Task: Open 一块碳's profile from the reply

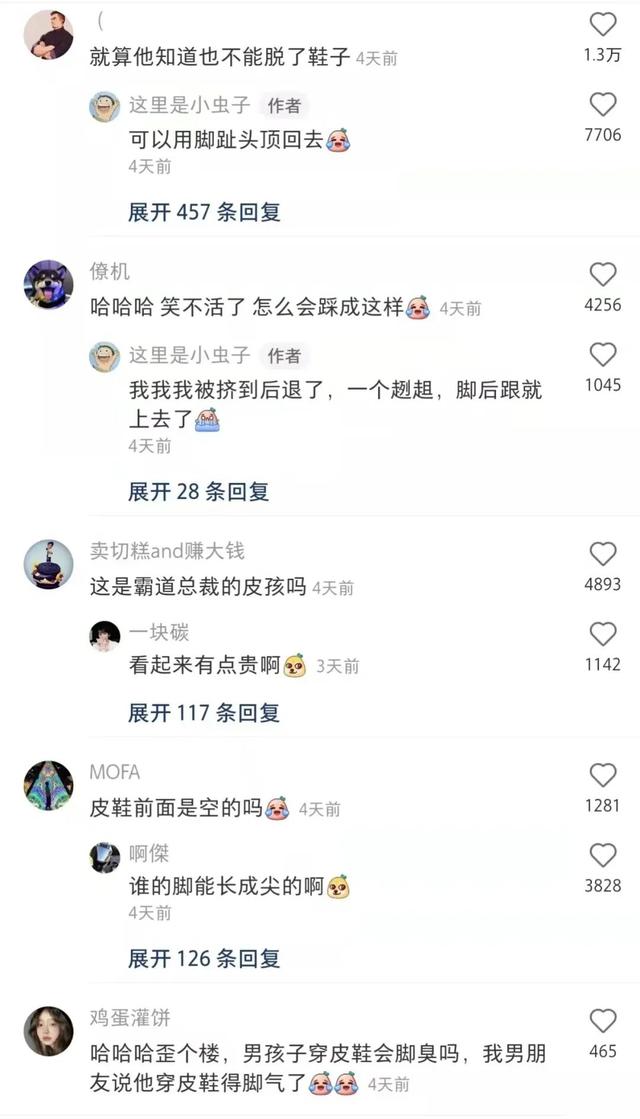Action: pos(105,635)
